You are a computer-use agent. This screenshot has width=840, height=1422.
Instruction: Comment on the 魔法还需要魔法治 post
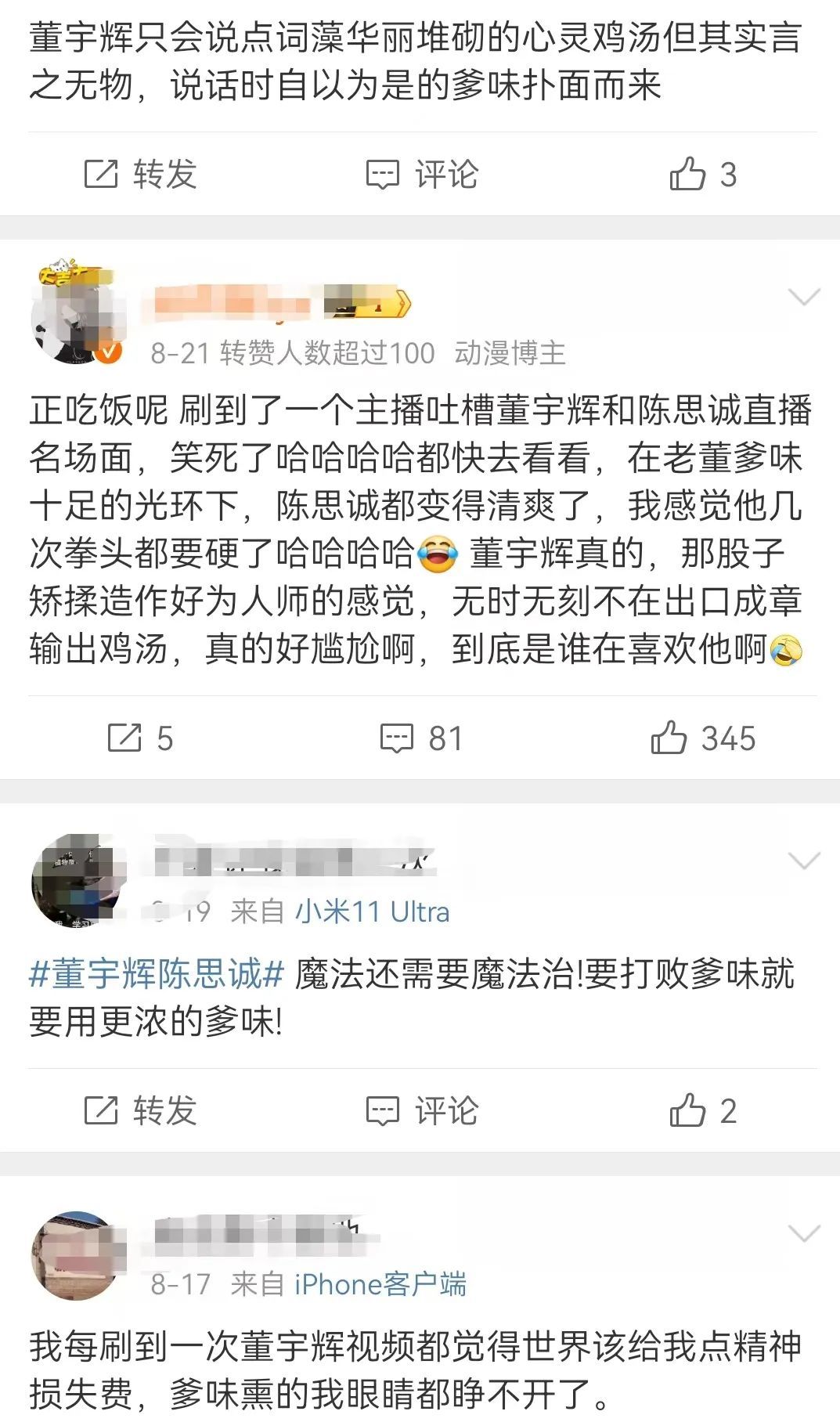point(422,1110)
